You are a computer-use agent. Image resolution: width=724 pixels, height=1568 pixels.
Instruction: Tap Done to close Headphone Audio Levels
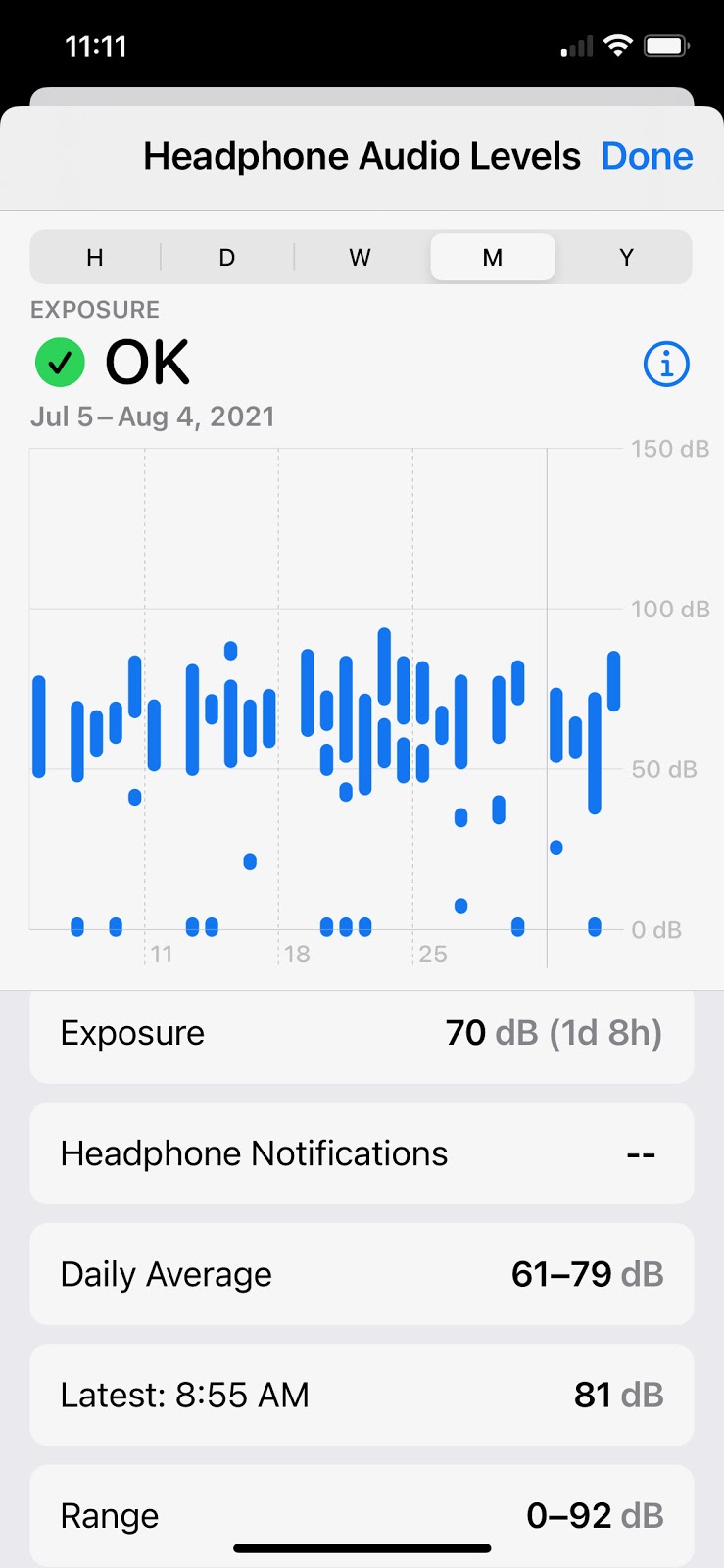coord(647,156)
